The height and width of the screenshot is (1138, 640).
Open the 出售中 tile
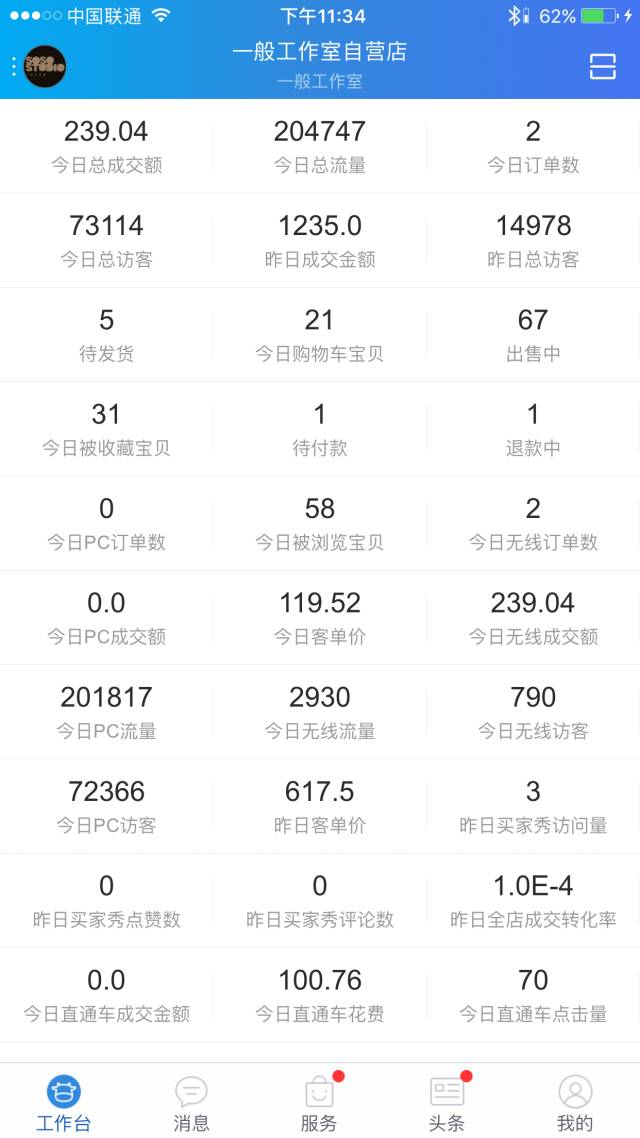533,335
